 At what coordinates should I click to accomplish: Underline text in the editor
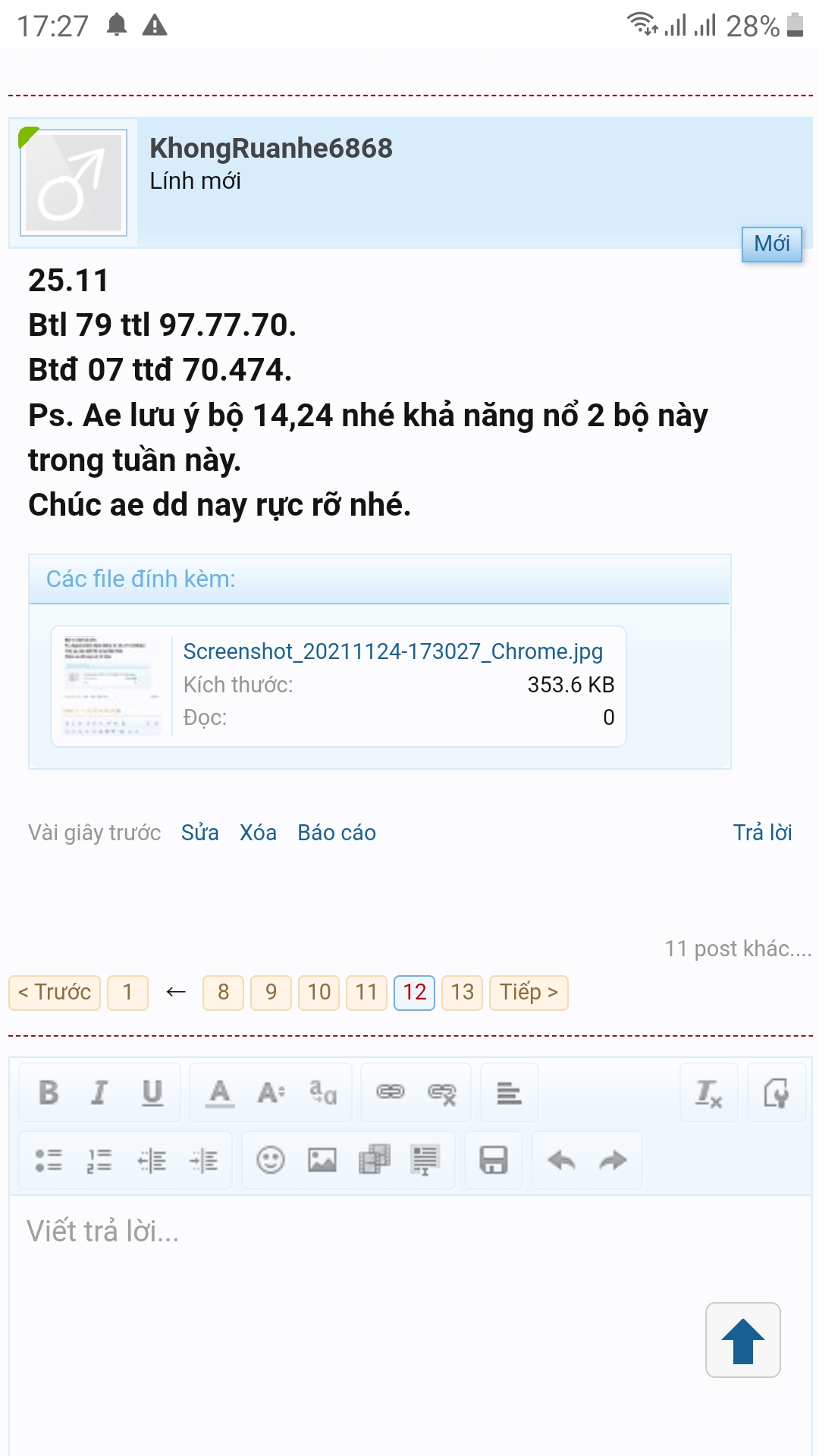coord(152,1093)
